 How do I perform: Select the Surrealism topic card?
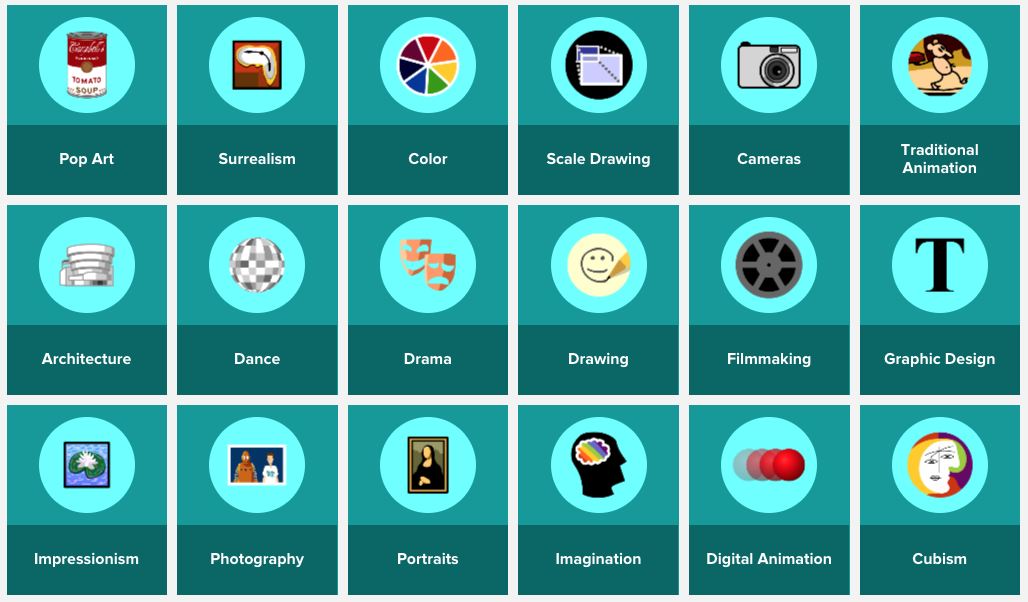point(257,100)
